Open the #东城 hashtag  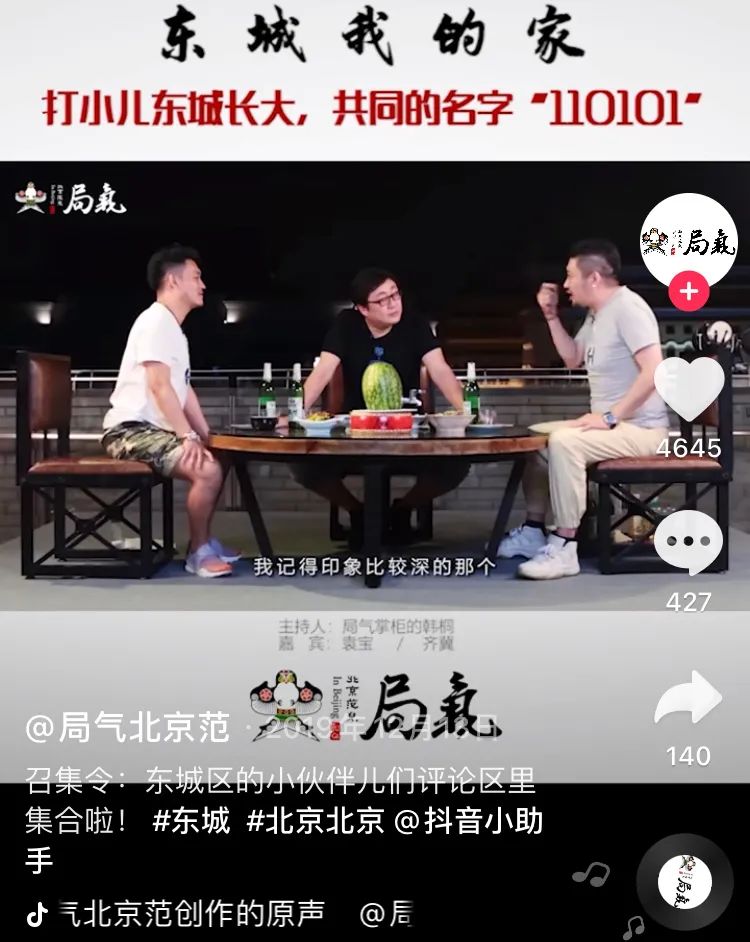pyautogui.click(x=191, y=821)
